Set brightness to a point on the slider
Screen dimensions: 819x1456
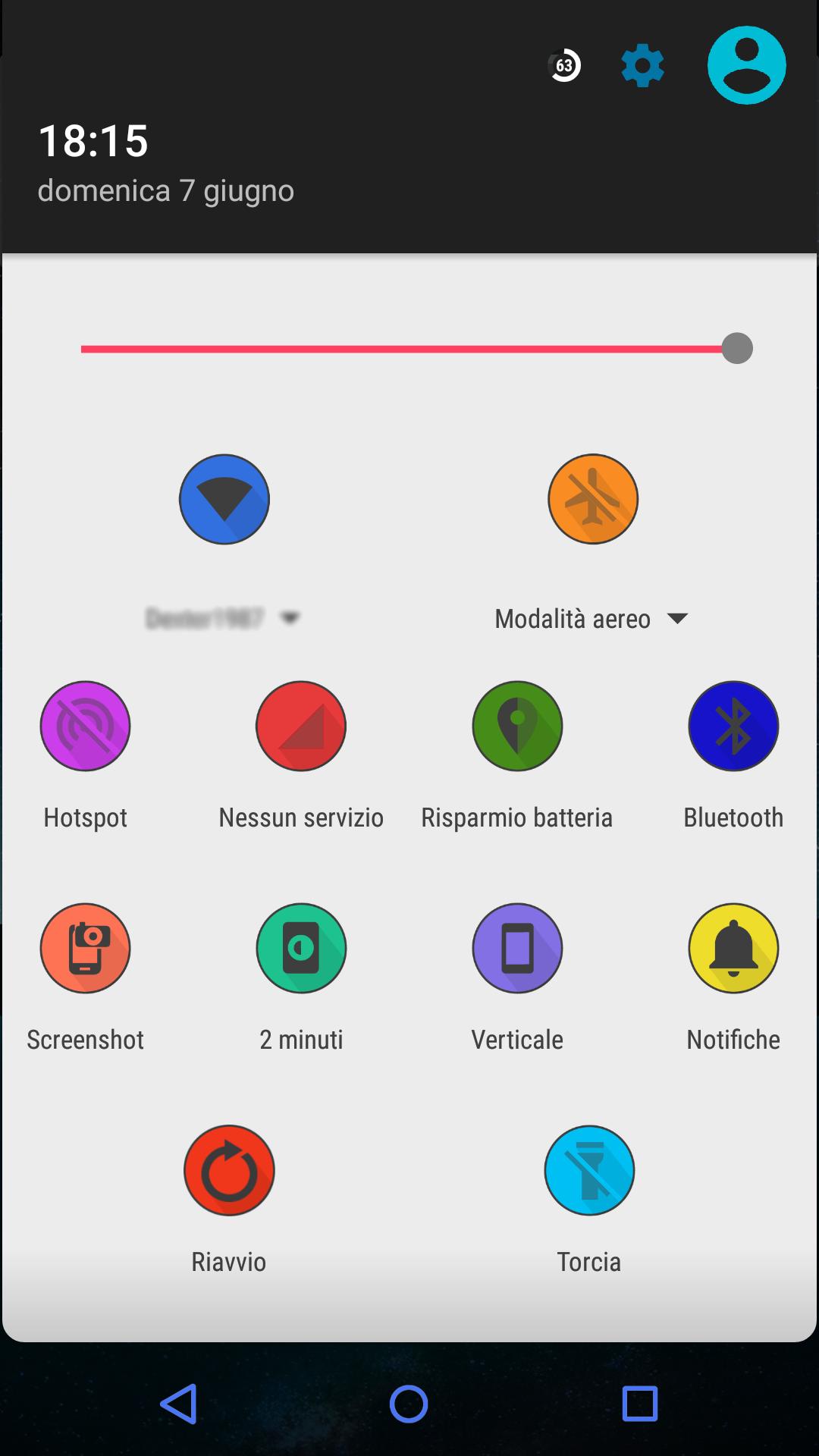(x=409, y=349)
